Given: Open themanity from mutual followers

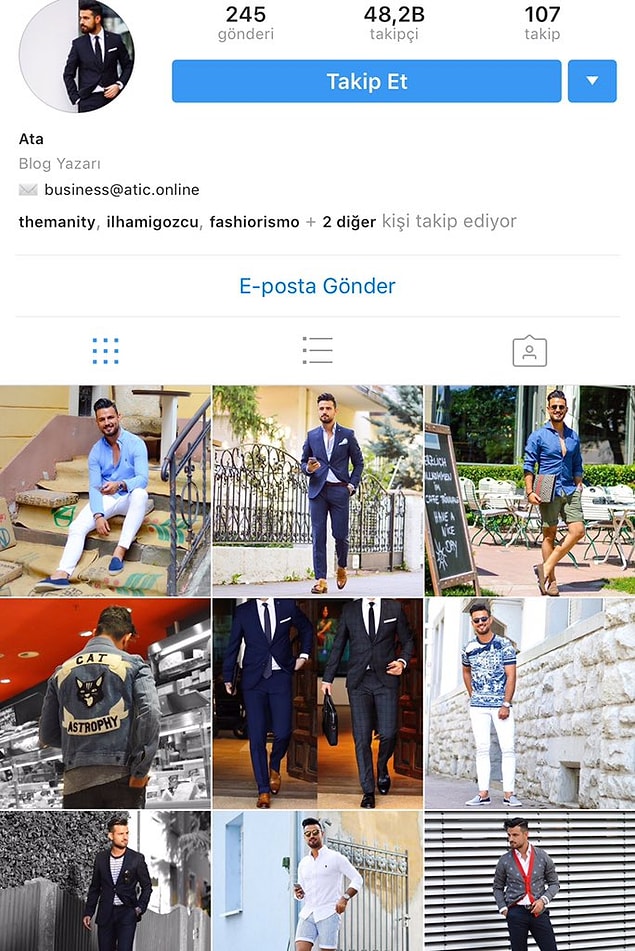Looking at the screenshot, I should (x=57, y=222).
